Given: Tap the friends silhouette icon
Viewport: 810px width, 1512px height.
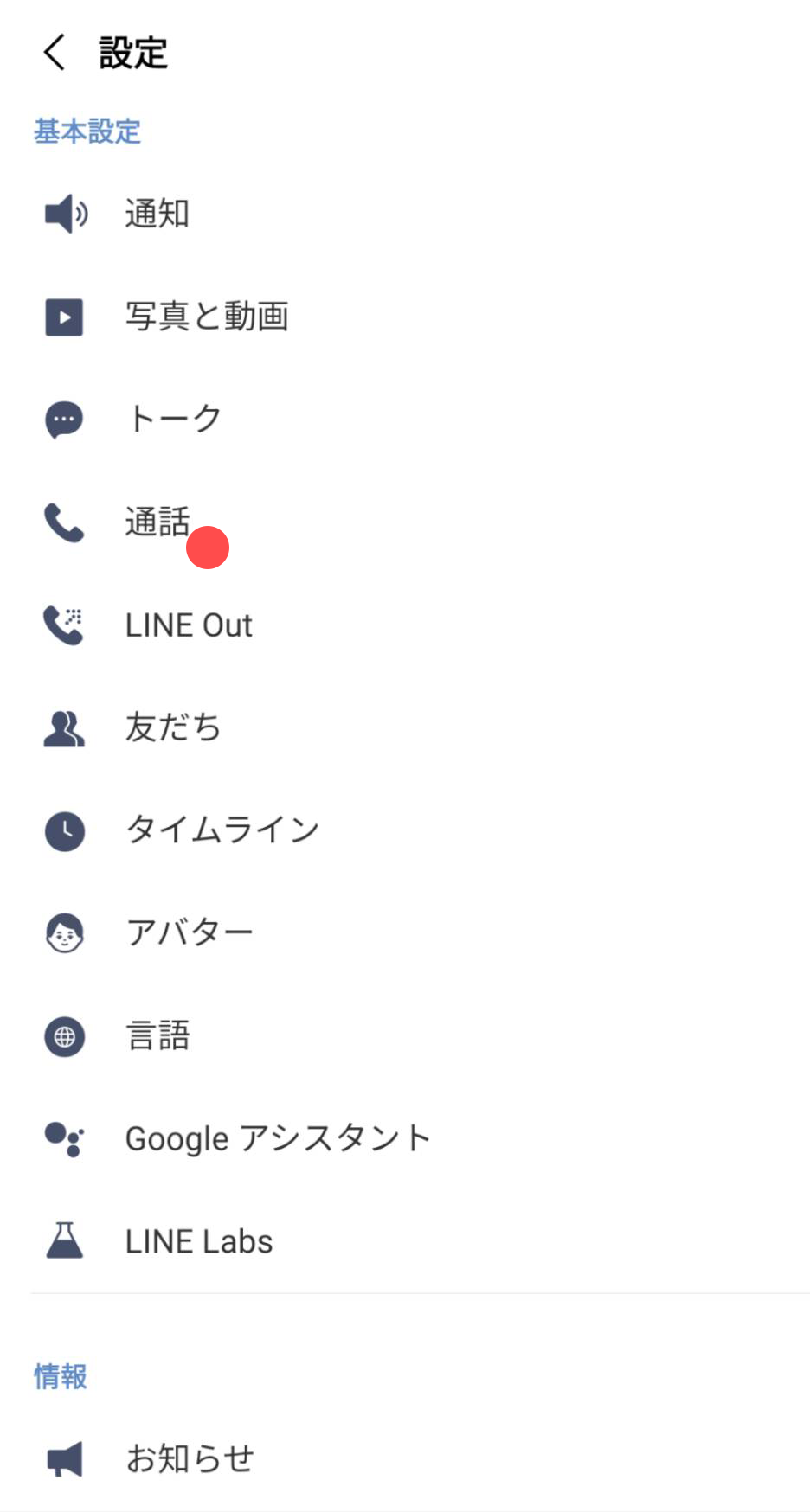Looking at the screenshot, I should pyautogui.click(x=63, y=727).
